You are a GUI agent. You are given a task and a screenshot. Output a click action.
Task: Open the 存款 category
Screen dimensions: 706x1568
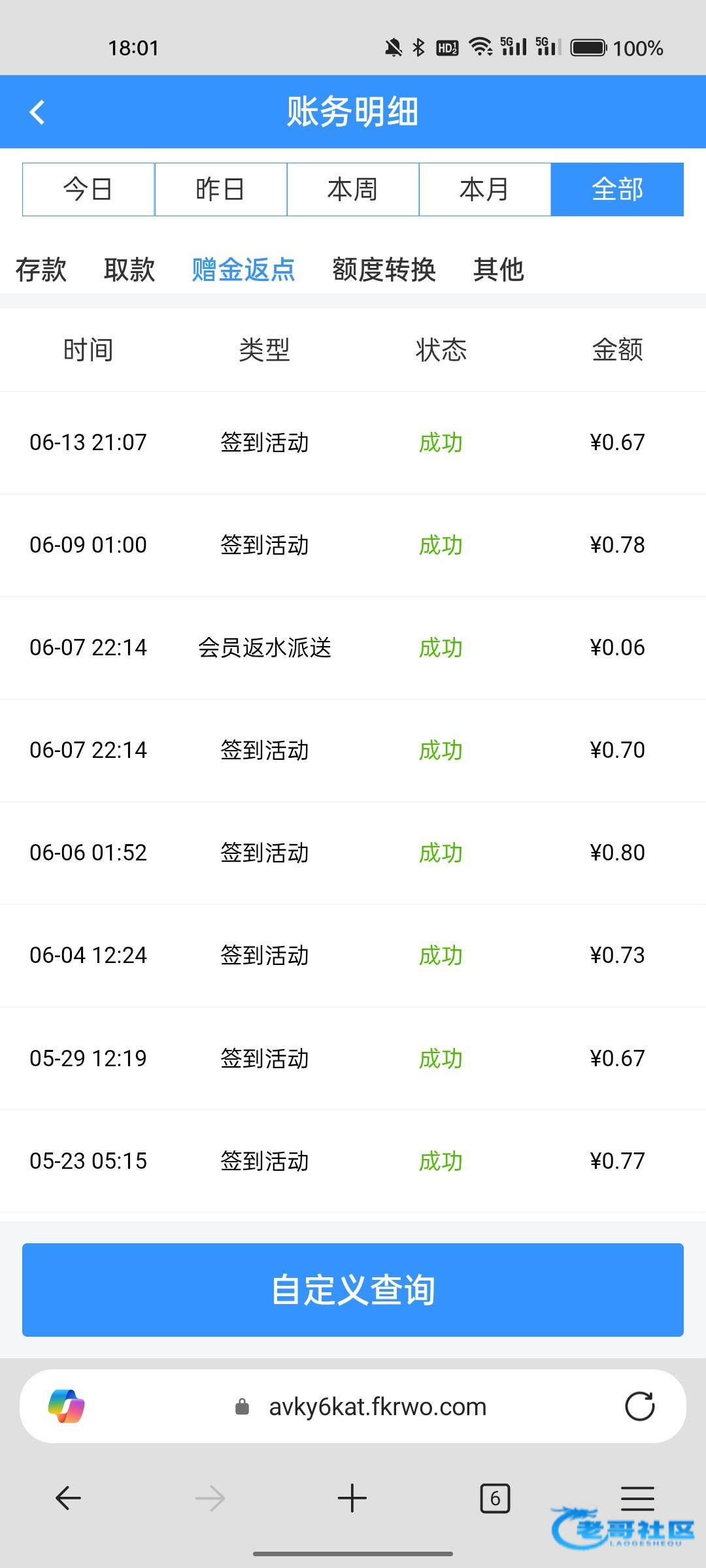(x=41, y=269)
